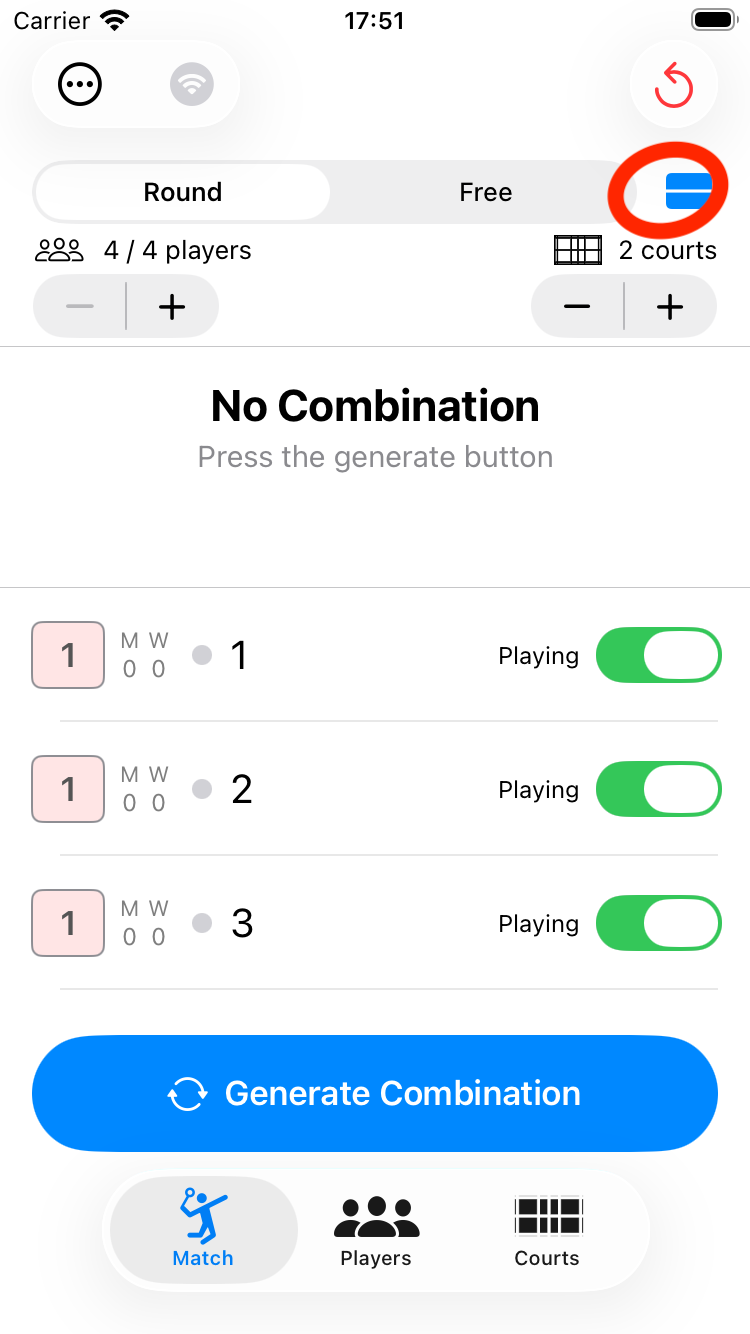This screenshot has width=750, height=1334.
Task: Tap the pink level box beside player 1
Action: [x=68, y=655]
